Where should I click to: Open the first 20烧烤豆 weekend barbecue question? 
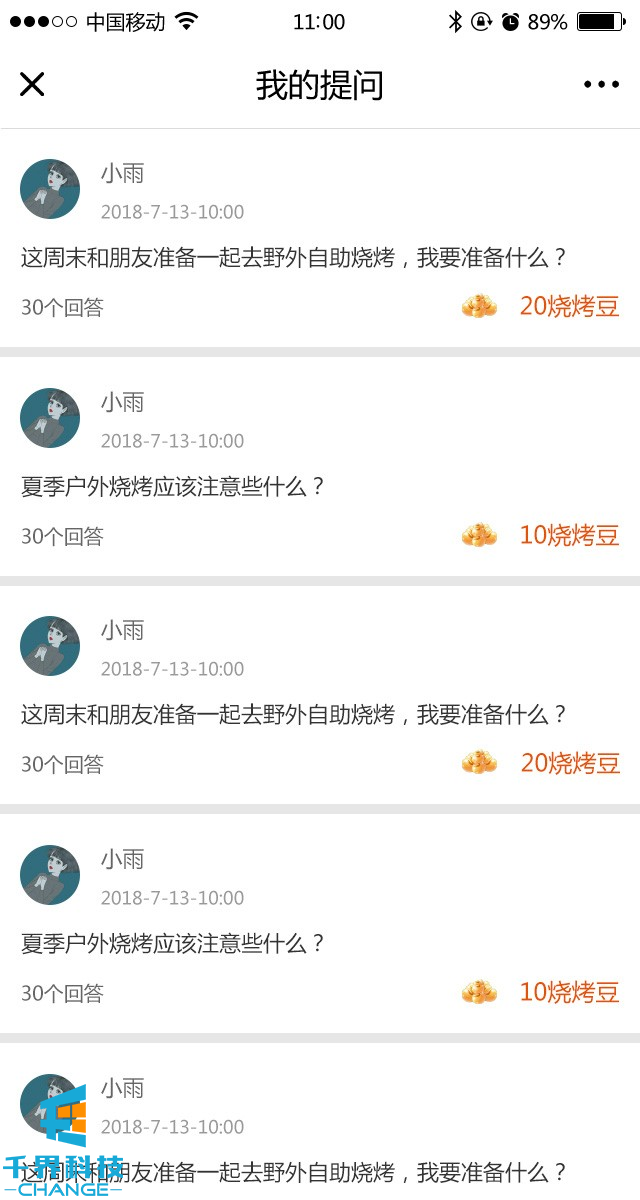294,258
